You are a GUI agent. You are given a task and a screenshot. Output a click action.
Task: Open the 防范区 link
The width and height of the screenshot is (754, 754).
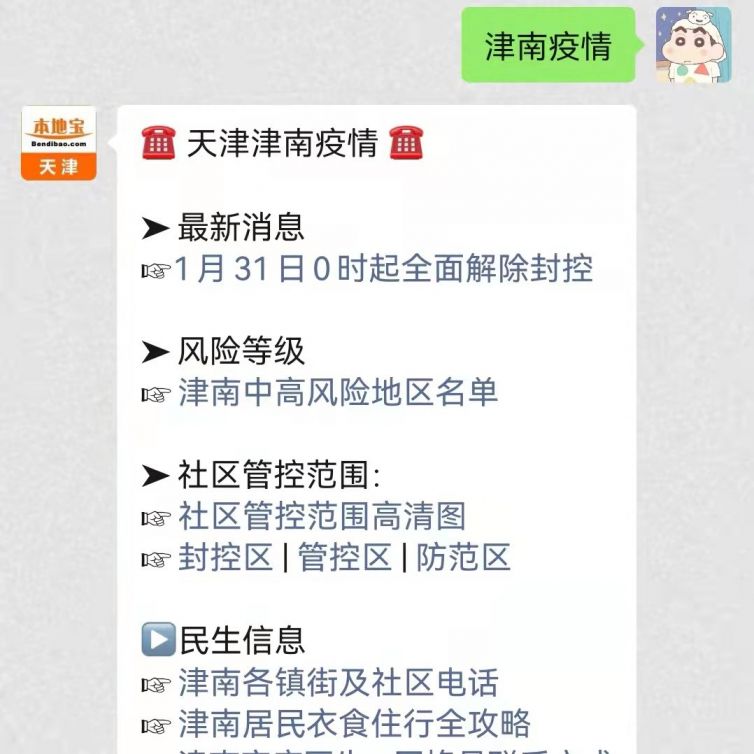[463, 557]
